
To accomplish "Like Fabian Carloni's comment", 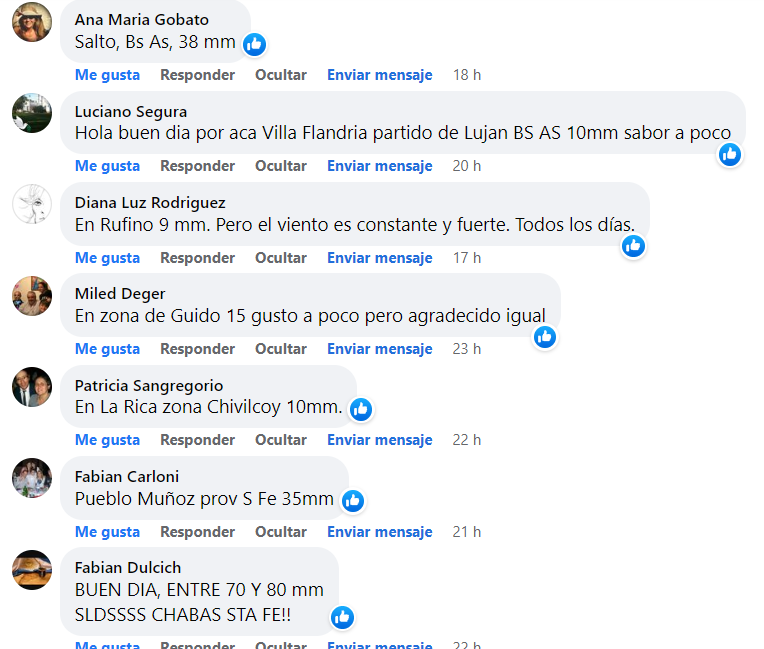I will 107,532.
